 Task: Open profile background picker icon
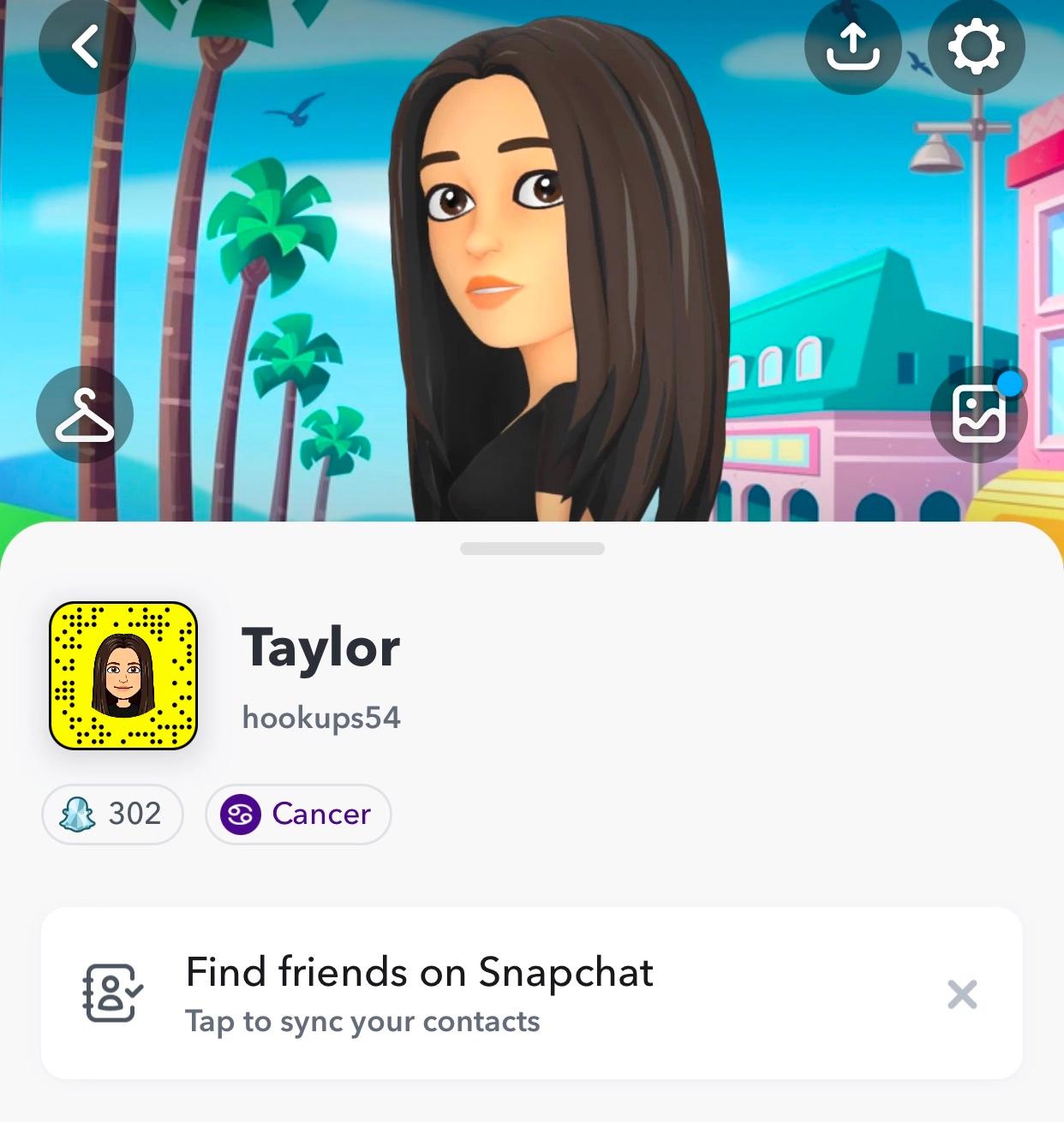tap(978, 415)
